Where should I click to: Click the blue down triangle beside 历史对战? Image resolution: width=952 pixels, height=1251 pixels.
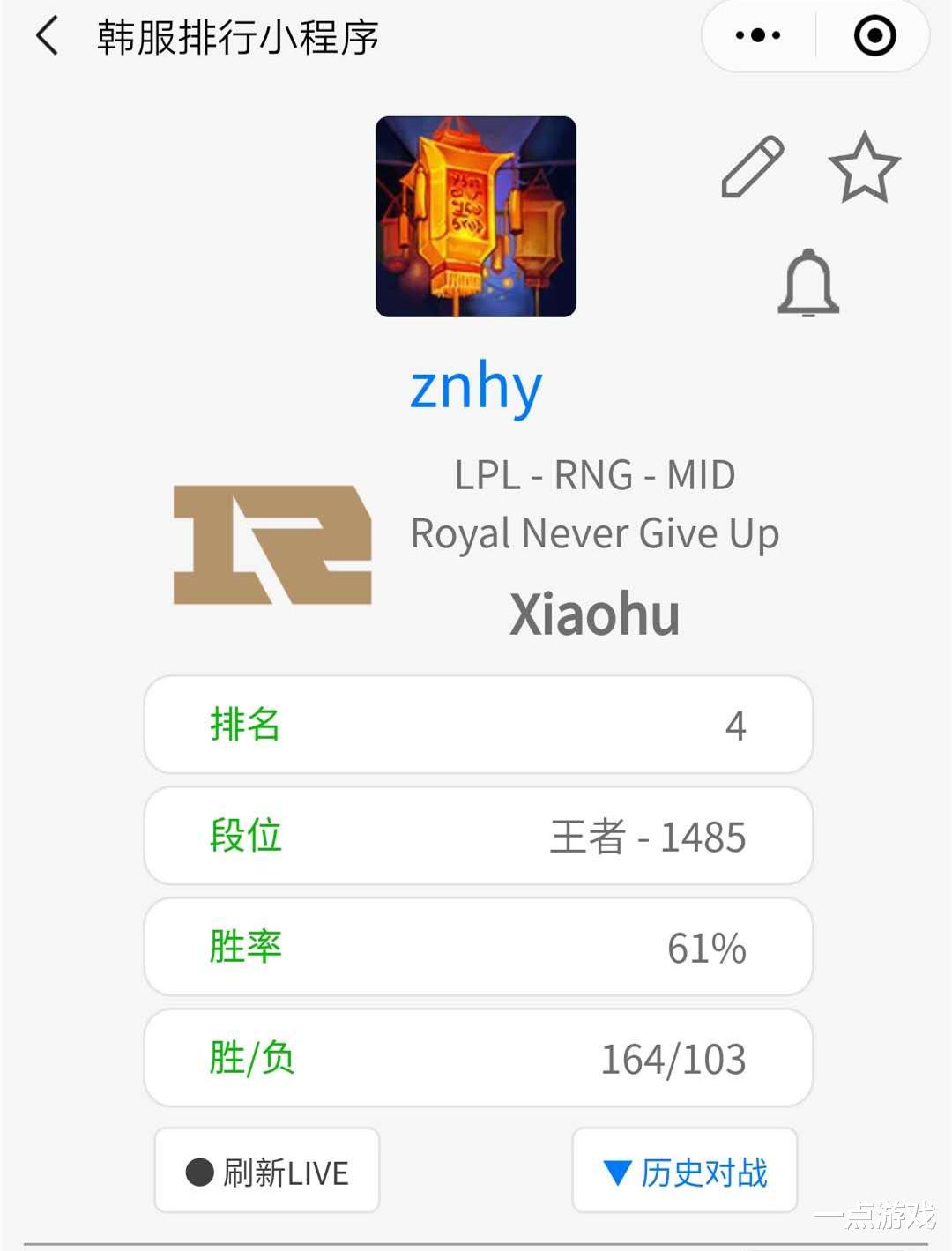618,1170
